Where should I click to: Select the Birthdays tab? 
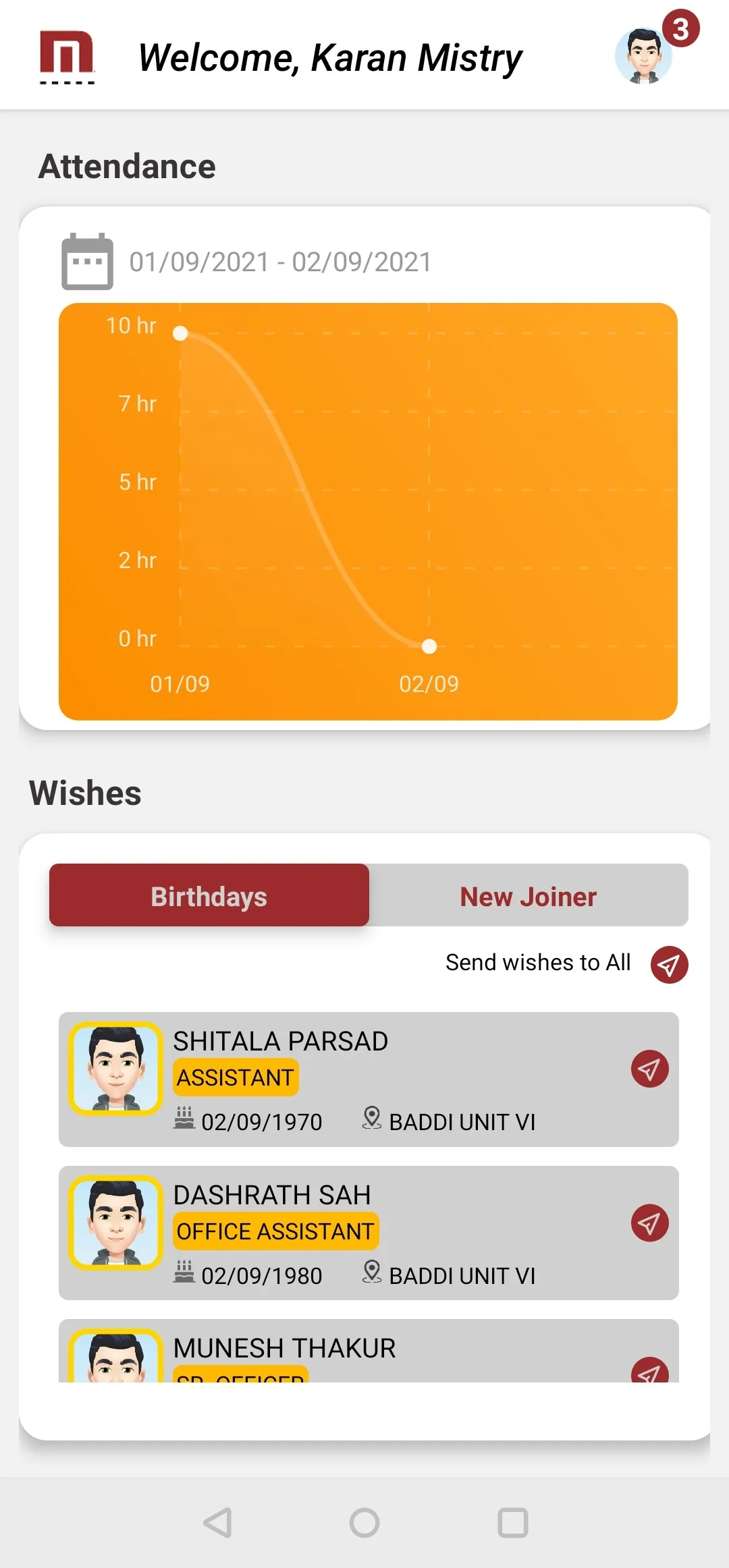click(209, 895)
